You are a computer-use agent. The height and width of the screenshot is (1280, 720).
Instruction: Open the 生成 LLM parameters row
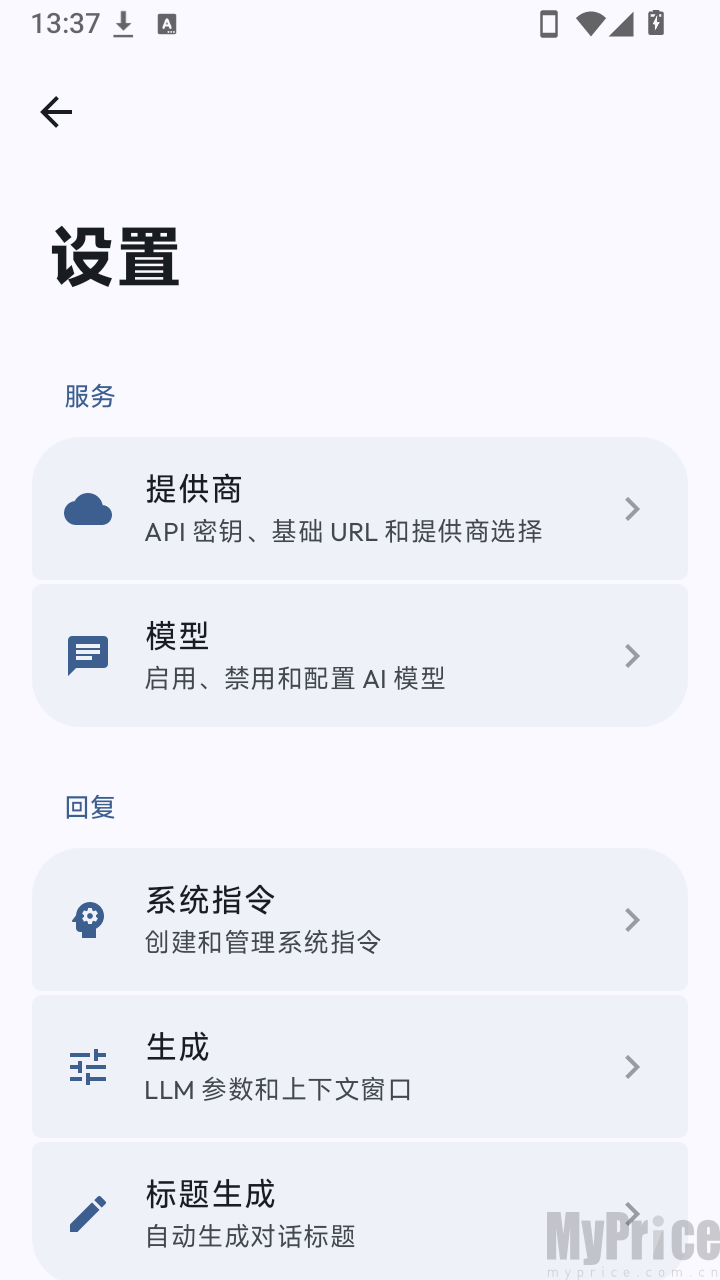(360, 1067)
